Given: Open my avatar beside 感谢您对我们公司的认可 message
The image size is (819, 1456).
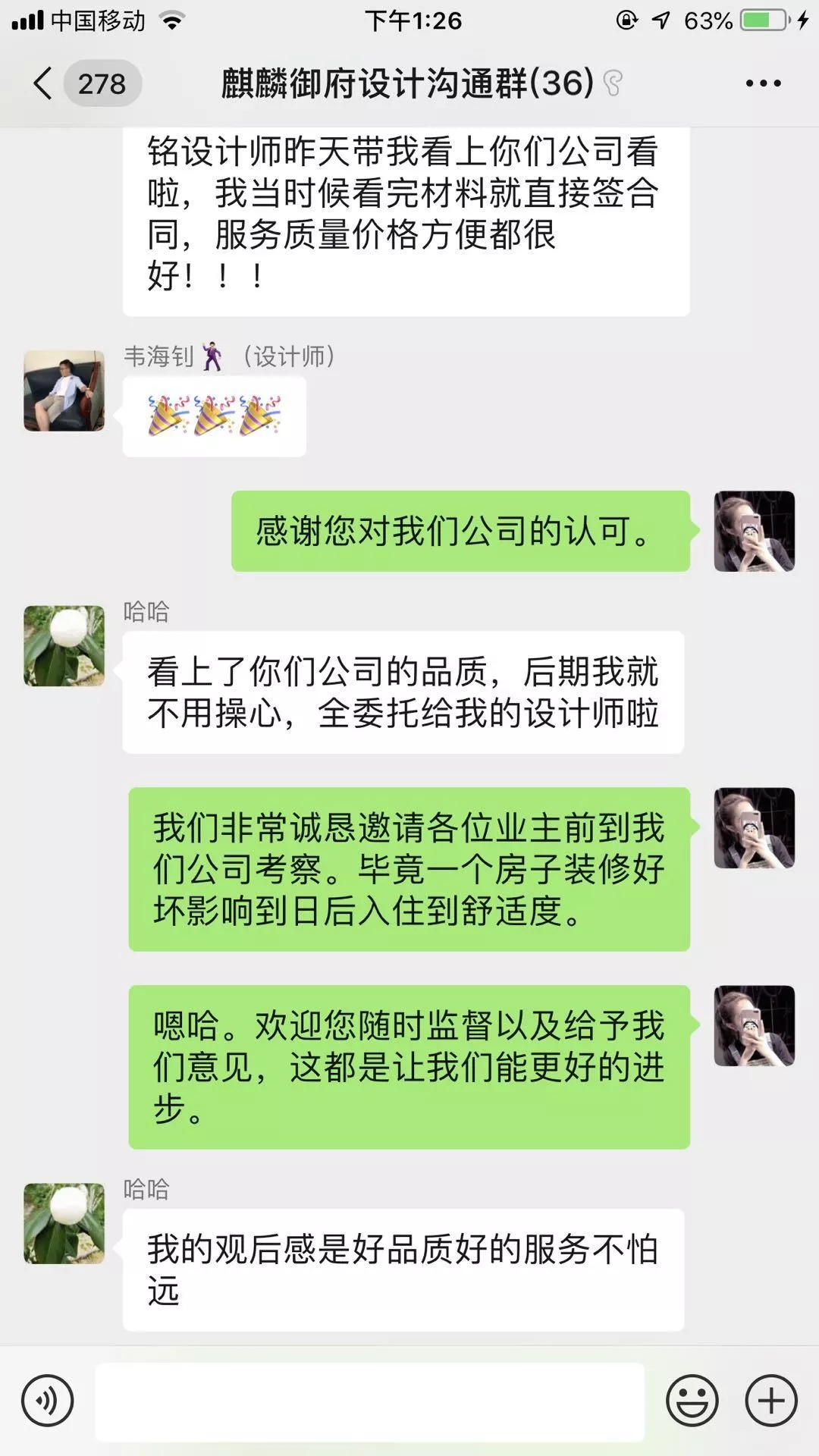Looking at the screenshot, I should tap(754, 531).
